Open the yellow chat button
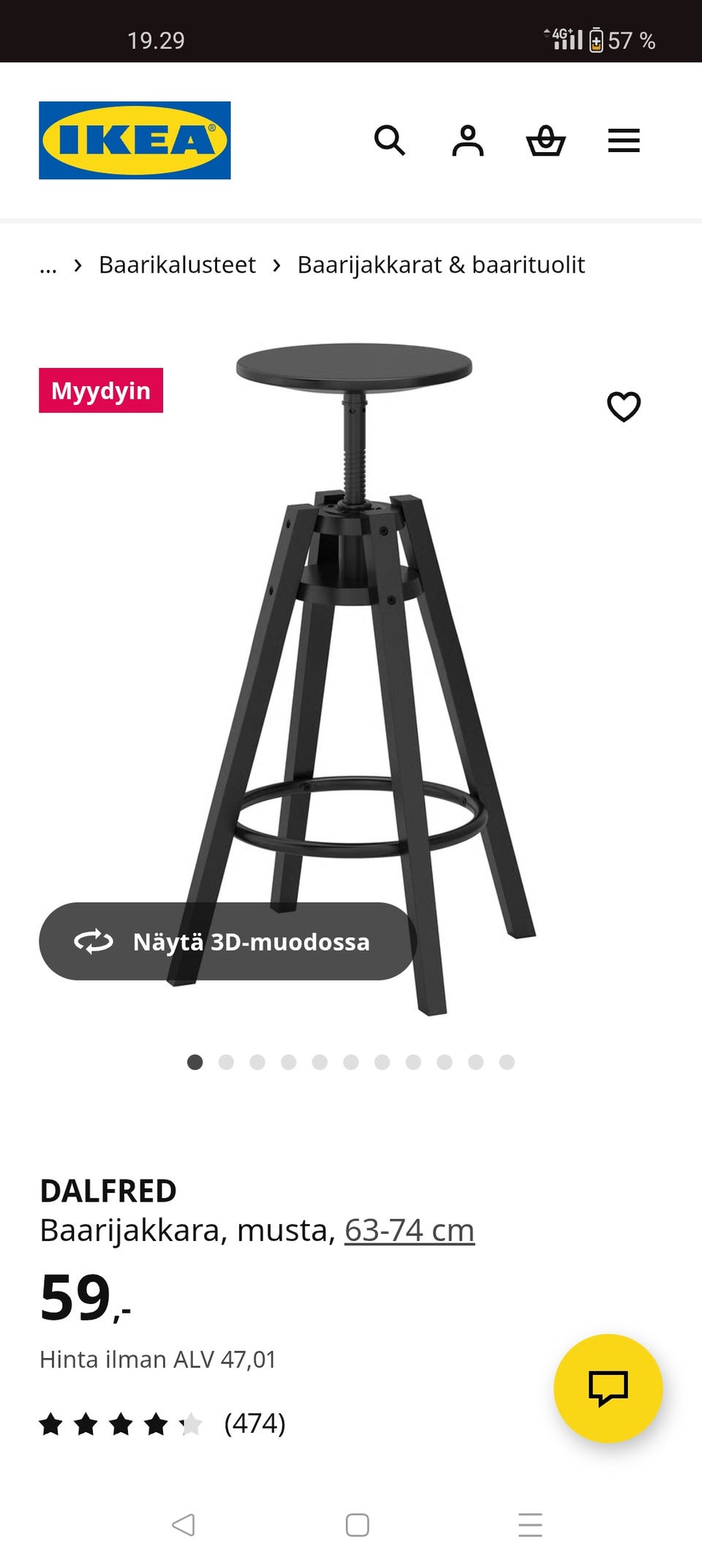The height and width of the screenshot is (1568, 702). pos(608,1388)
